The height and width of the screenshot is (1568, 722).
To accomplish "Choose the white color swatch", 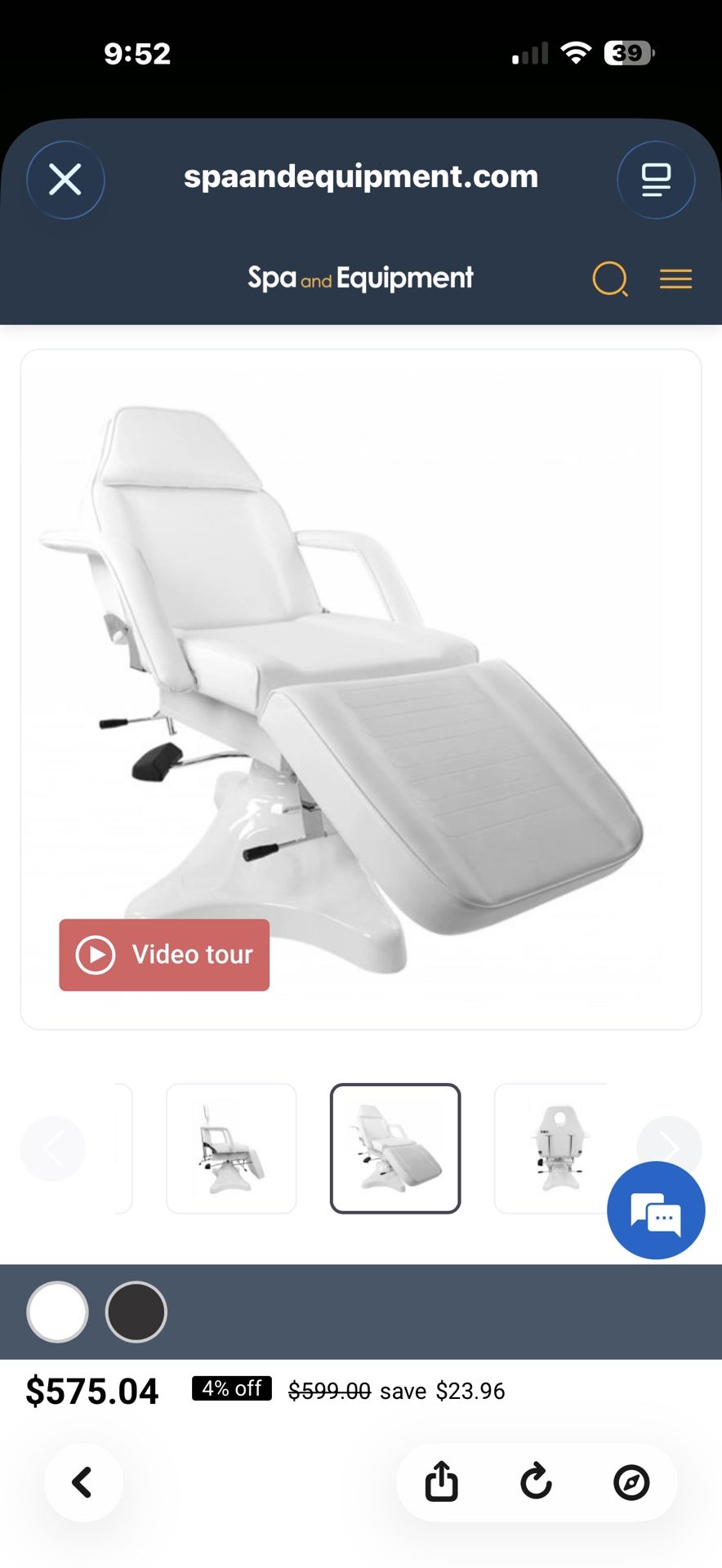I will coord(57,1312).
